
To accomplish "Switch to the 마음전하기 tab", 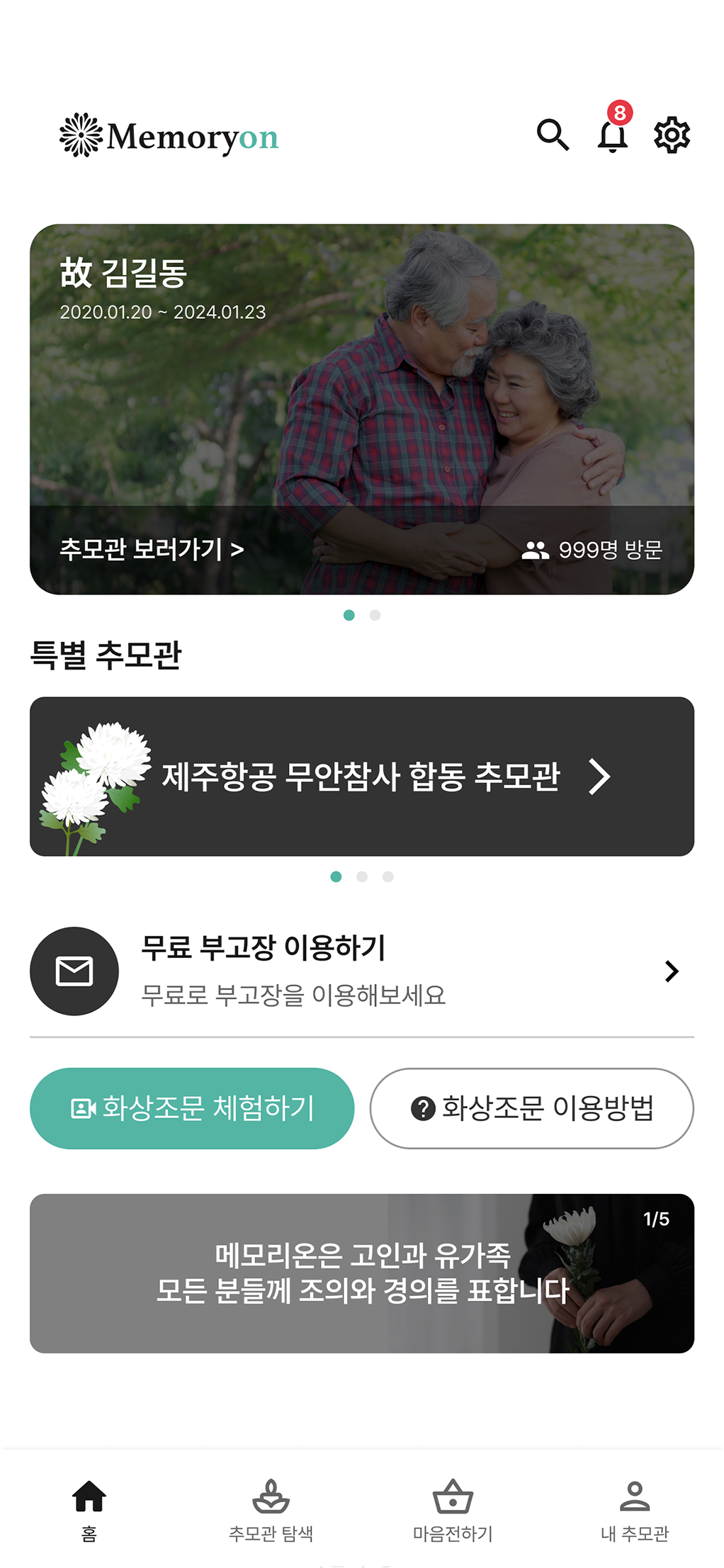I will coord(453,1510).
